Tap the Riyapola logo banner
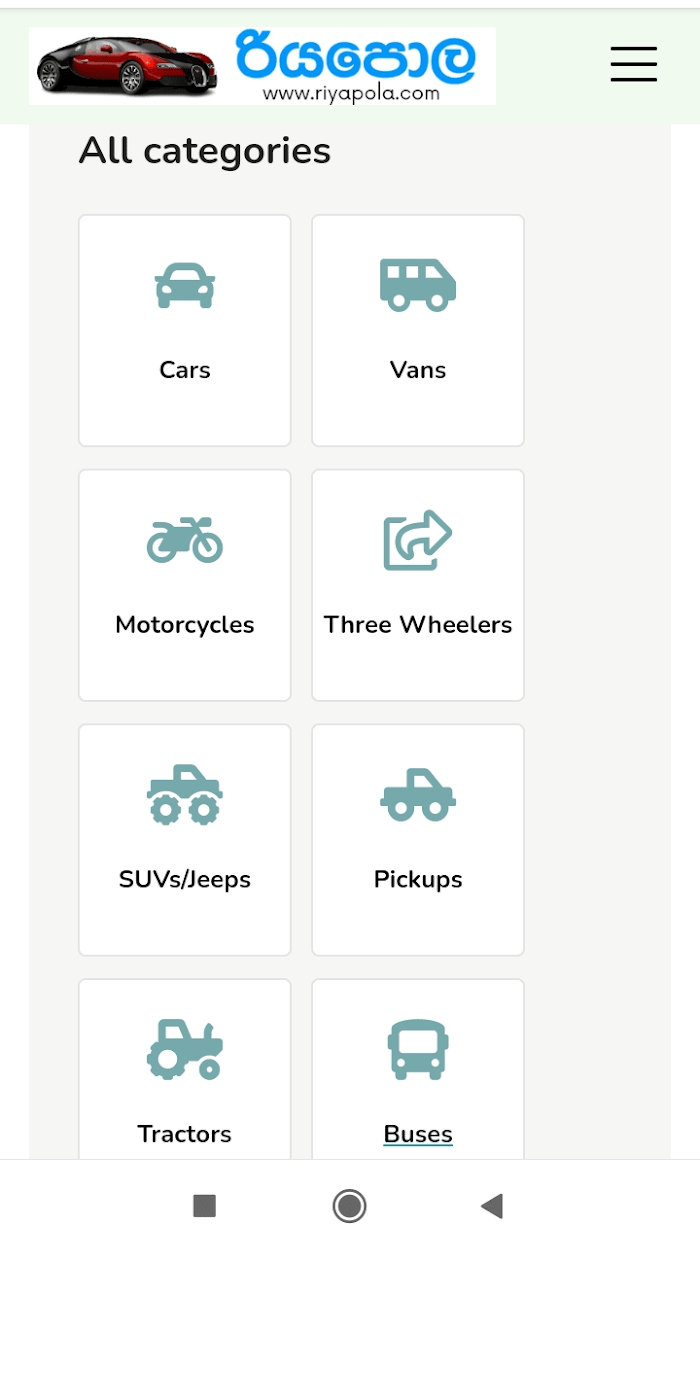Viewport: 700px width, 1400px height. click(x=263, y=66)
